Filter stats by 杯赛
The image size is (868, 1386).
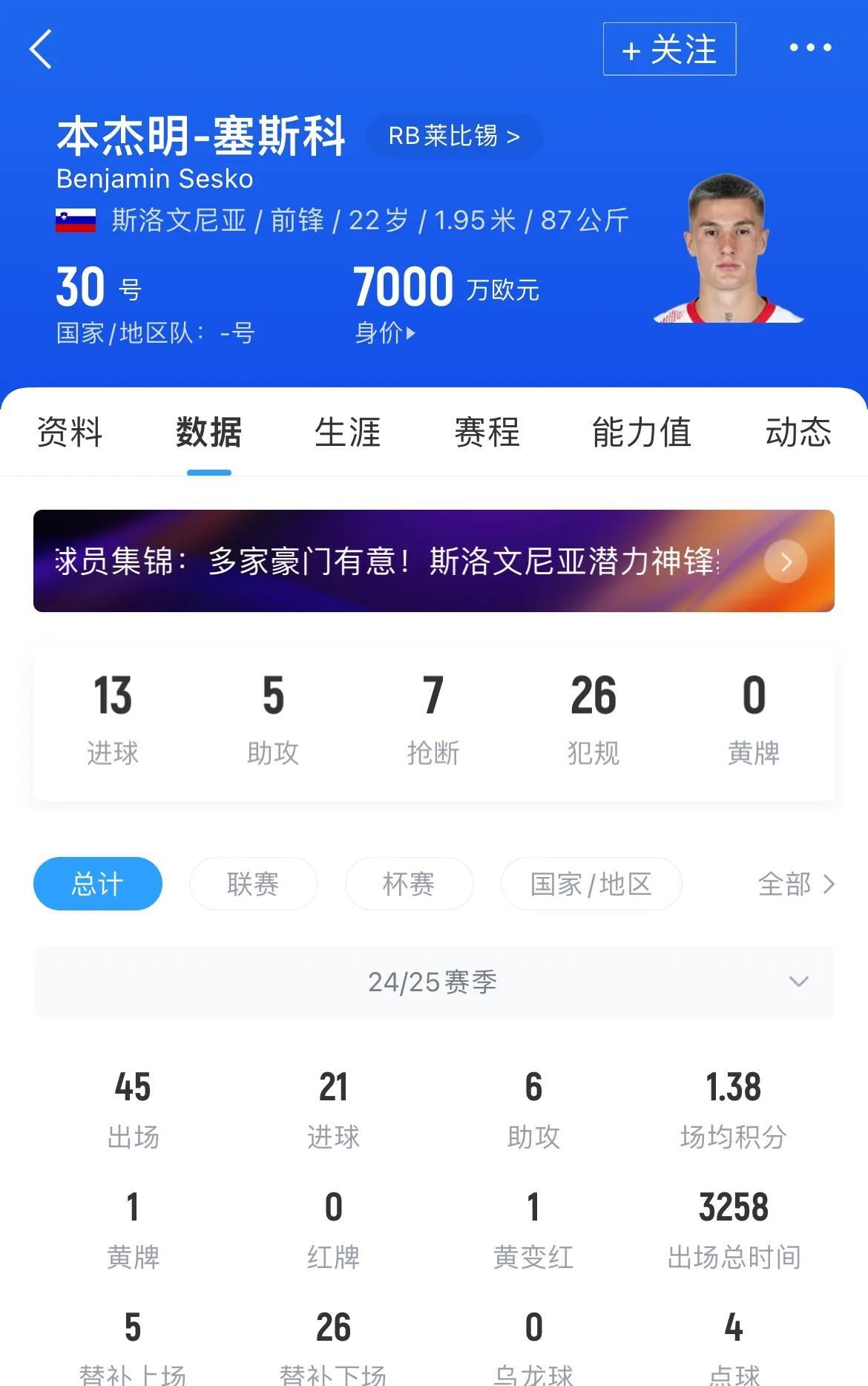tap(409, 884)
